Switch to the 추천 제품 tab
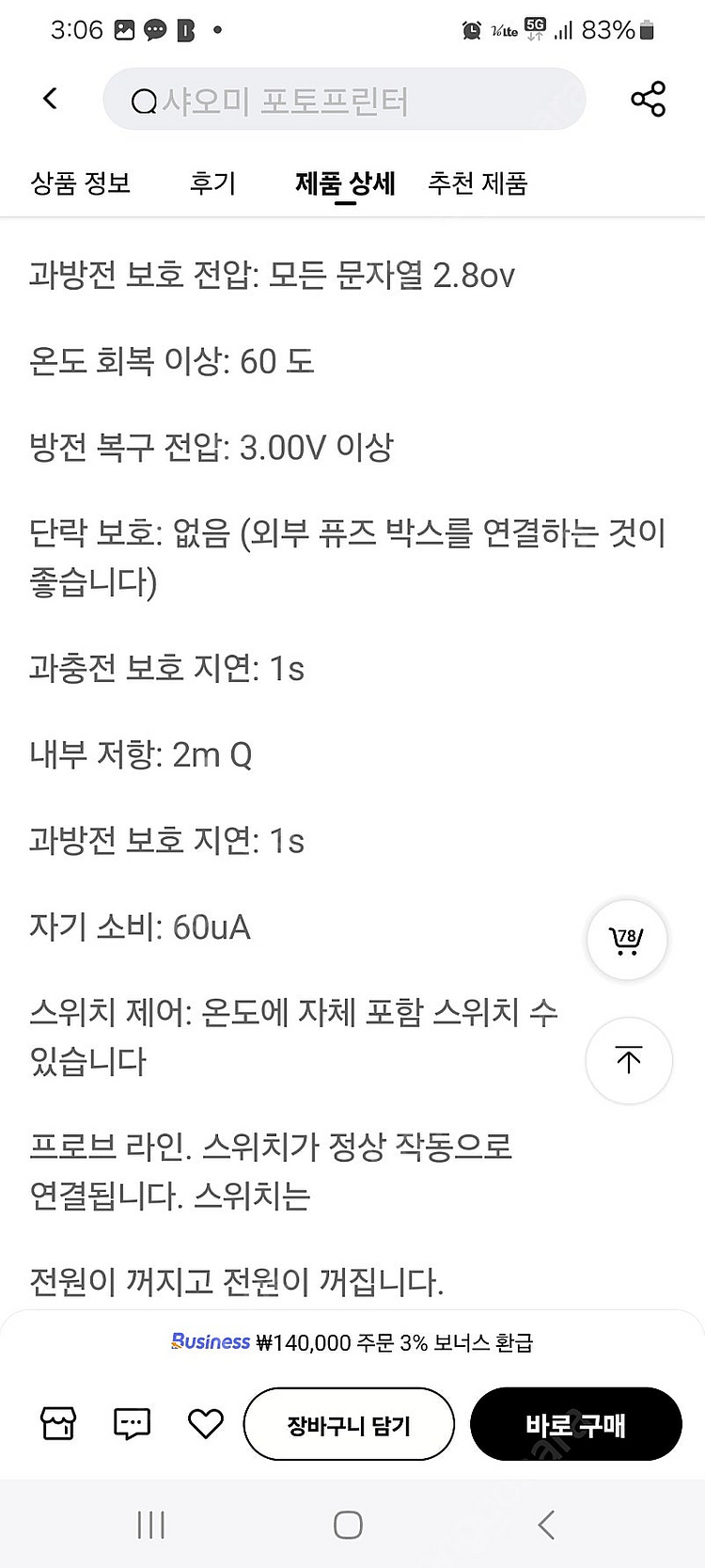Image resolution: width=705 pixels, height=1568 pixels. (478, 182)
